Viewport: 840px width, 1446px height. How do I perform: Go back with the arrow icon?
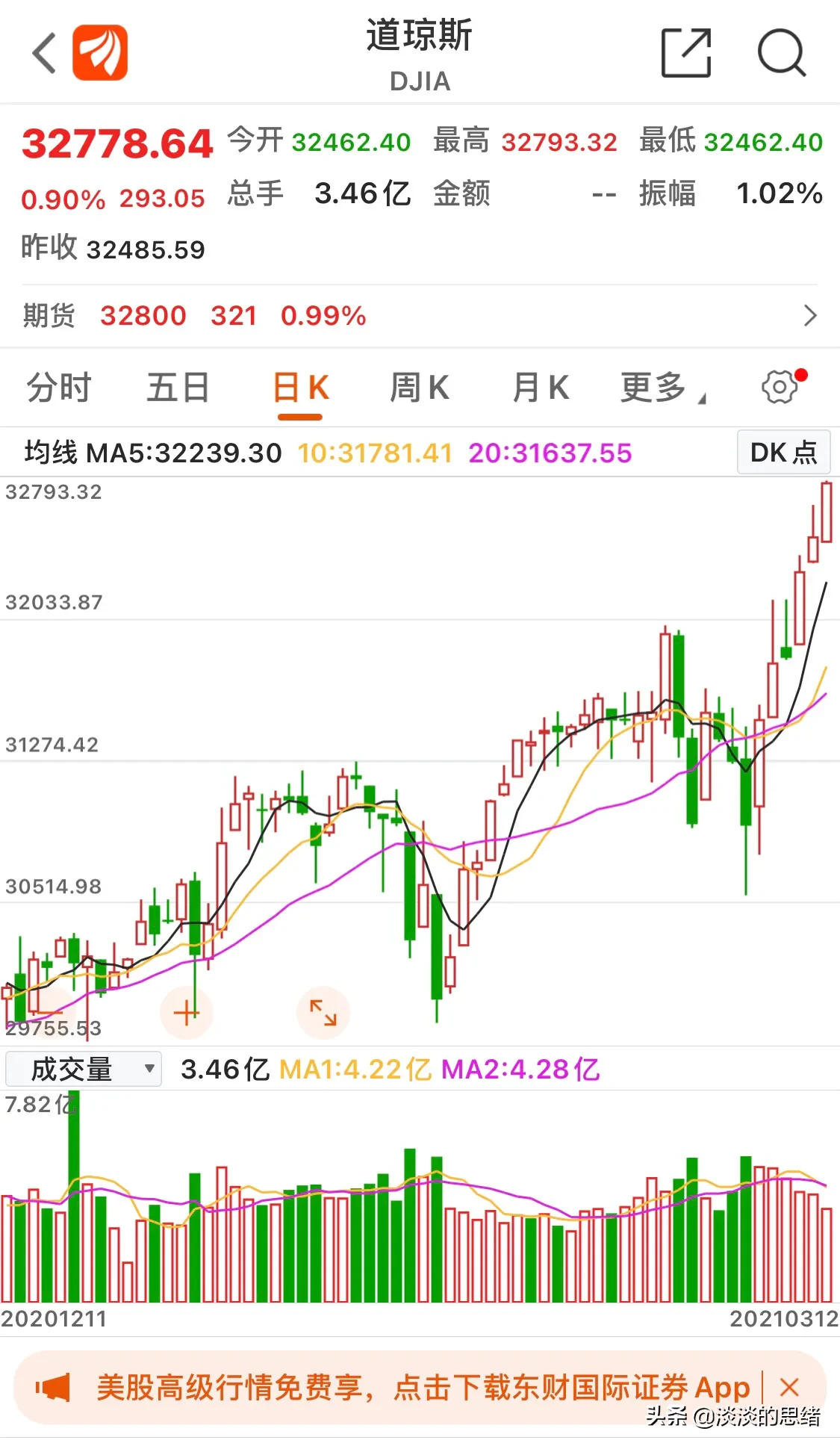tap(45, 54)
